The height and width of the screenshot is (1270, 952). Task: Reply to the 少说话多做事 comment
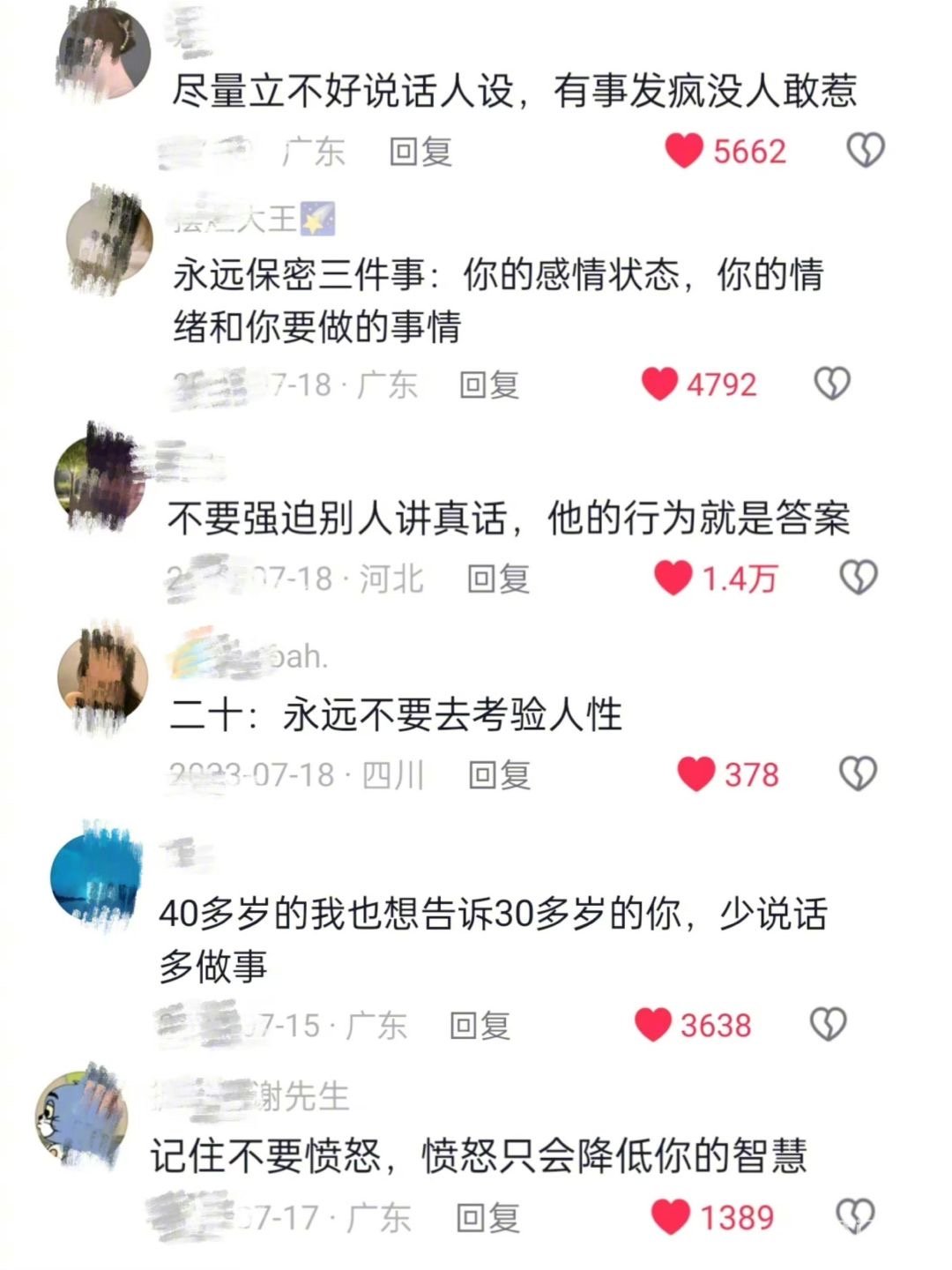(480, 1026)
